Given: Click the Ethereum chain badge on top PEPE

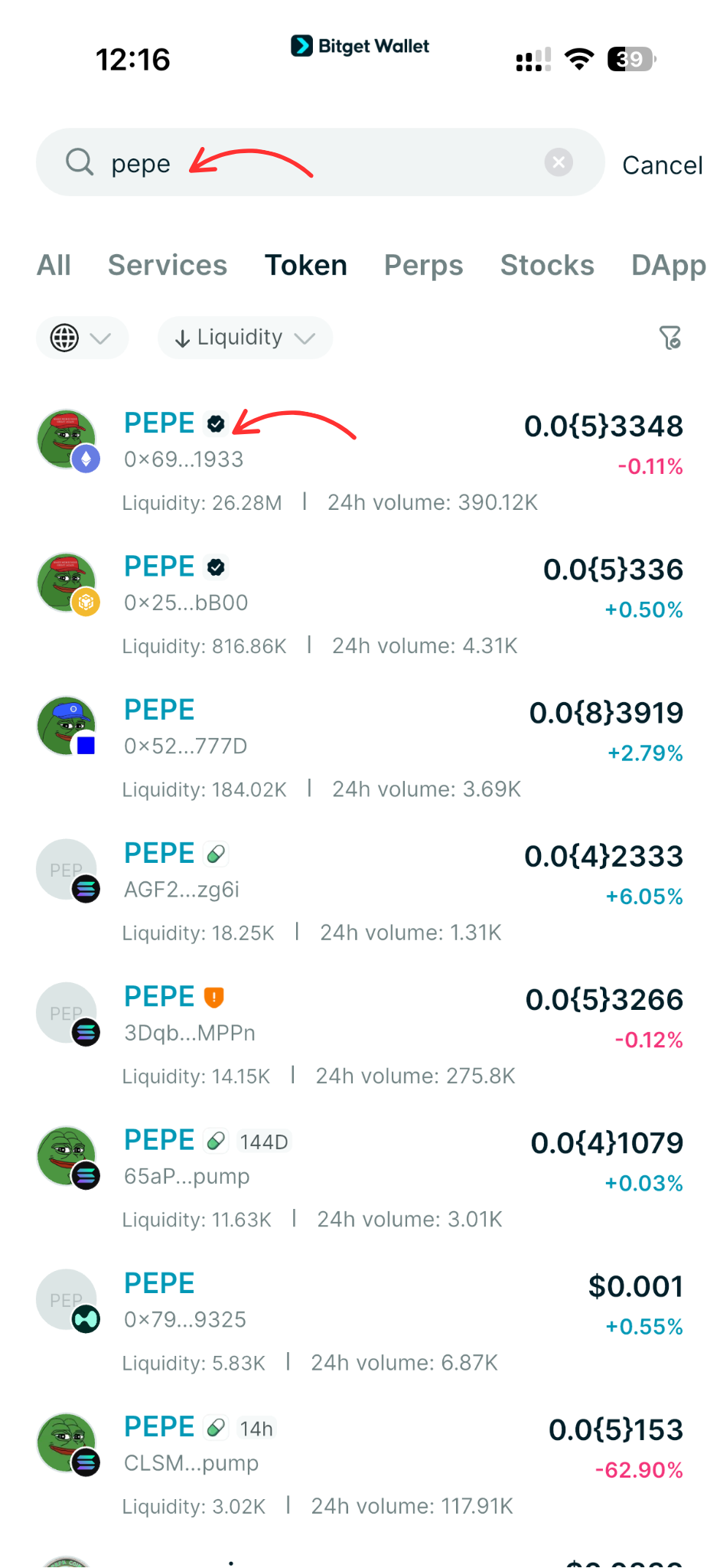Looking at the screenshot, I should click(x=86, y=458).
